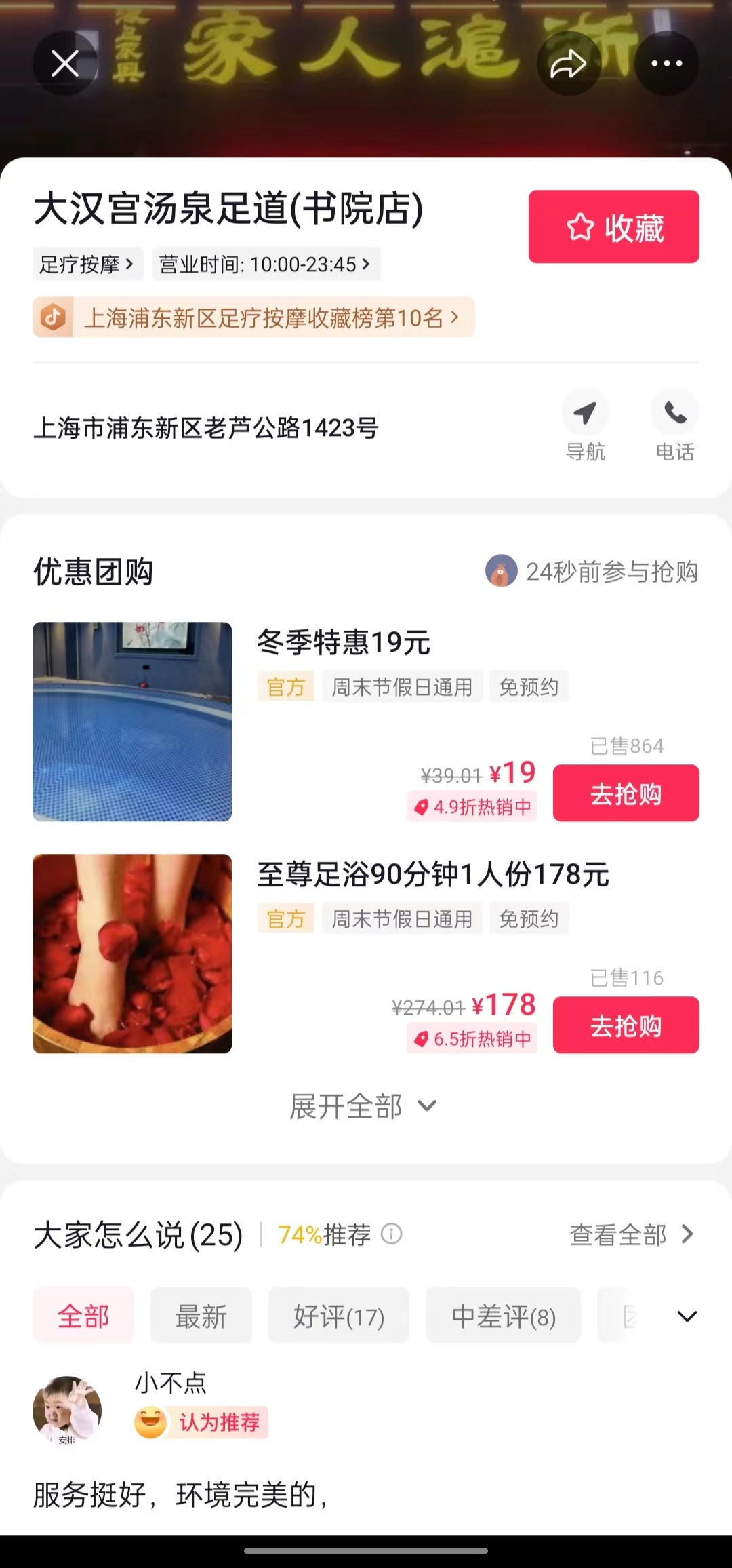Filter reviews by 好评(17)
Screen dimensions: 732x1568
click(338, 1316)
